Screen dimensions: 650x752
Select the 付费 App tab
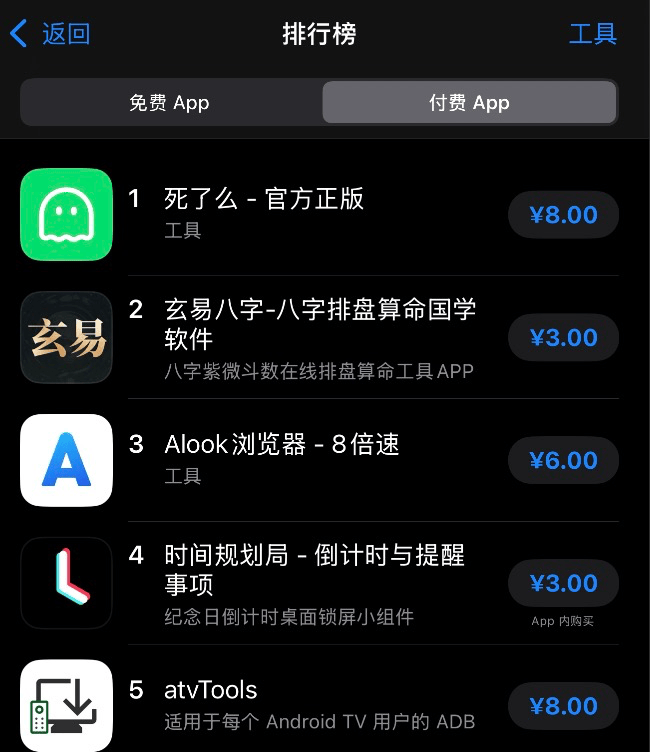469,103
